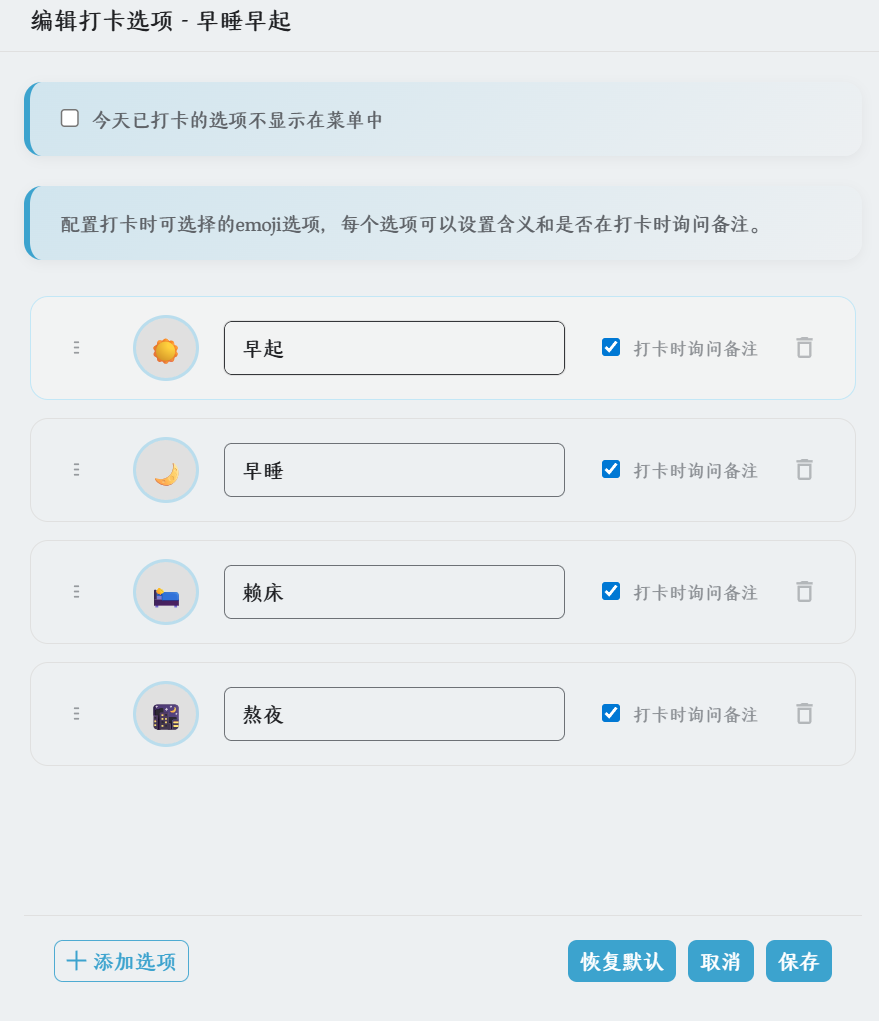Cancel editing via the 取消 button

(x=720, y=960)
